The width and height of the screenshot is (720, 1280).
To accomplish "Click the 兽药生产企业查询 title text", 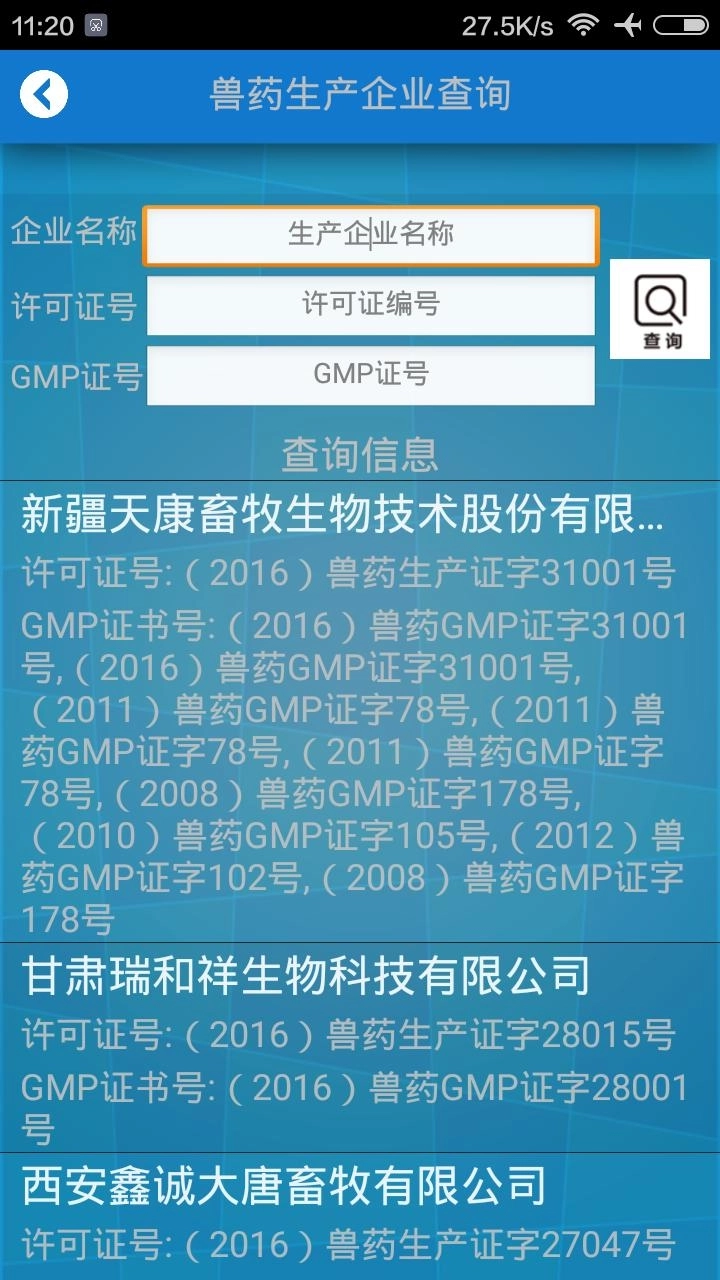I will click(x=360, y=94).
